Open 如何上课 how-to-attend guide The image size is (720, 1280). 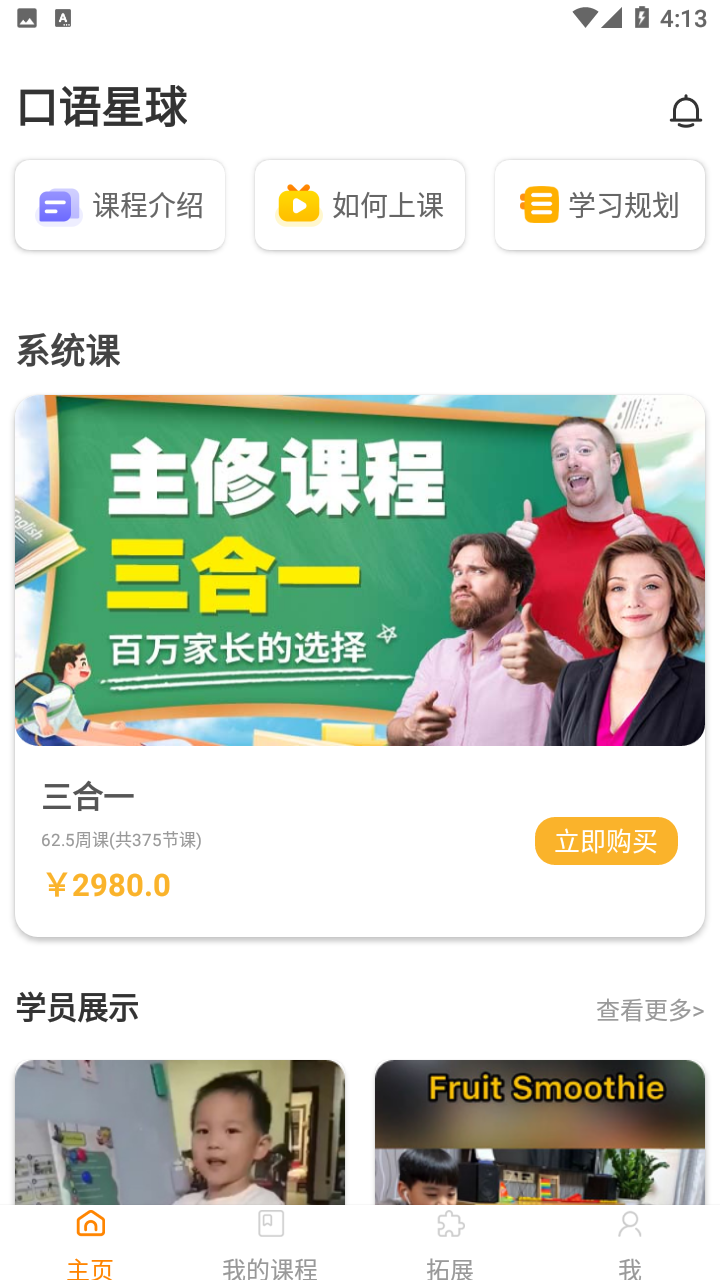coord(360,206)
